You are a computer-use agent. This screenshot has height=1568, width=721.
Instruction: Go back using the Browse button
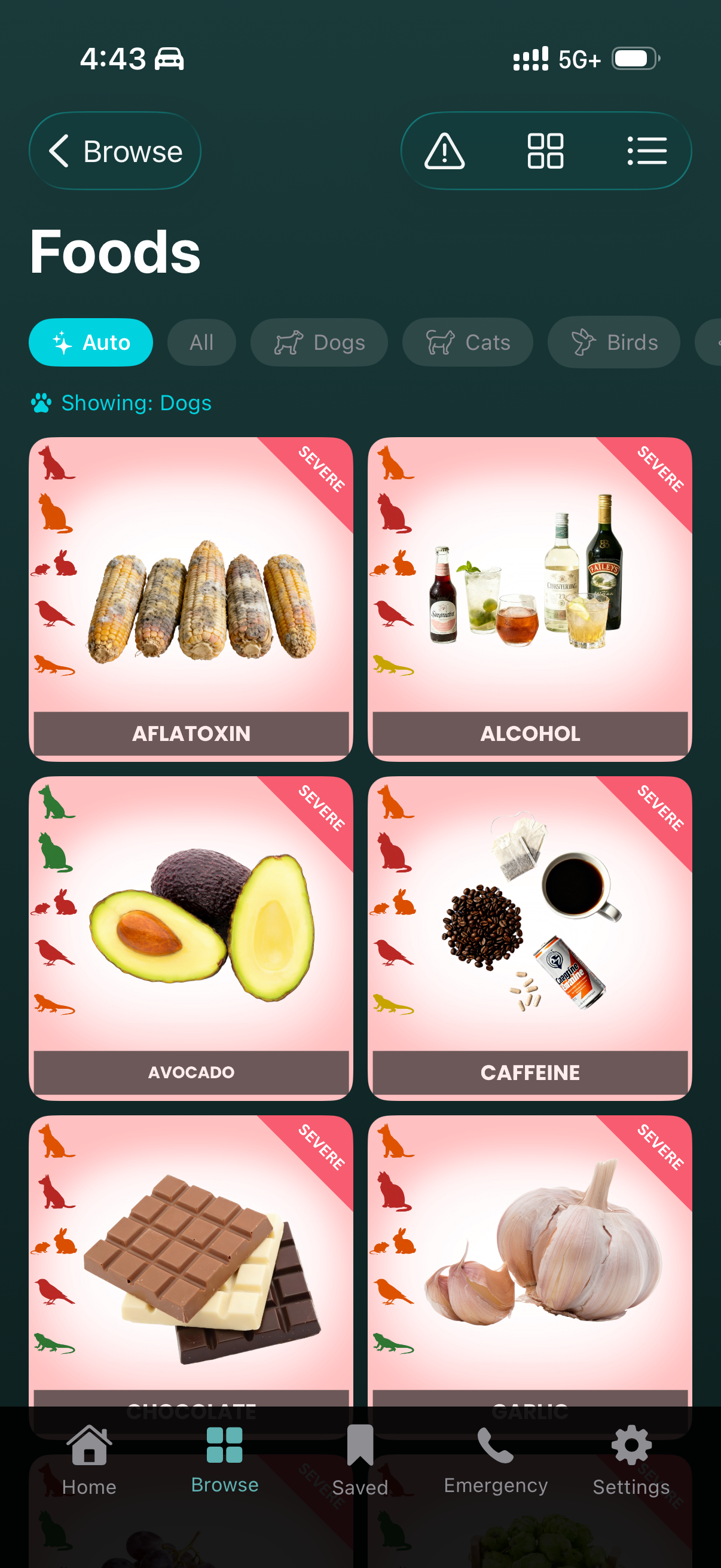click(115, 151)
